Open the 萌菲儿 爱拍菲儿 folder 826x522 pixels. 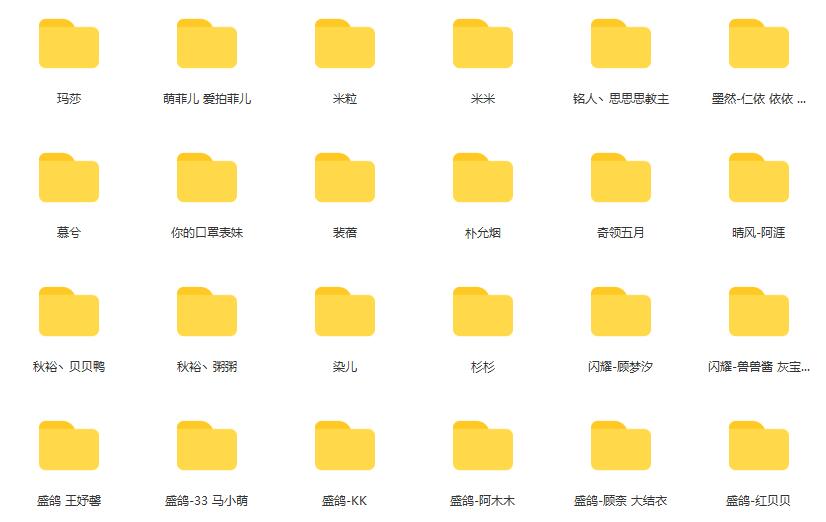(207, 45)
